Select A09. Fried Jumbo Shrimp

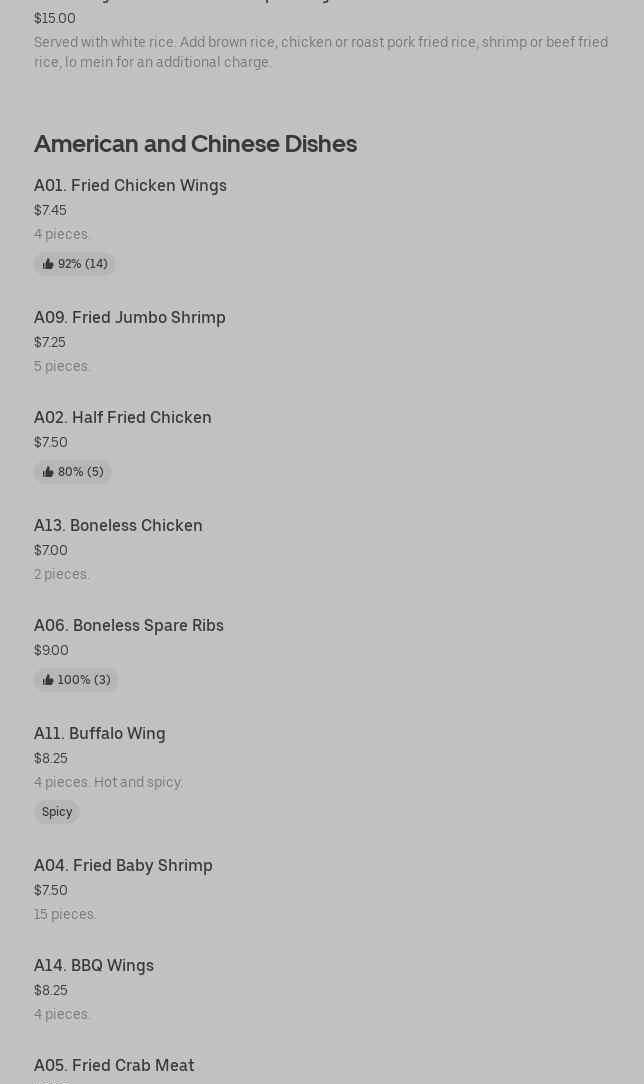pos(130,318)
